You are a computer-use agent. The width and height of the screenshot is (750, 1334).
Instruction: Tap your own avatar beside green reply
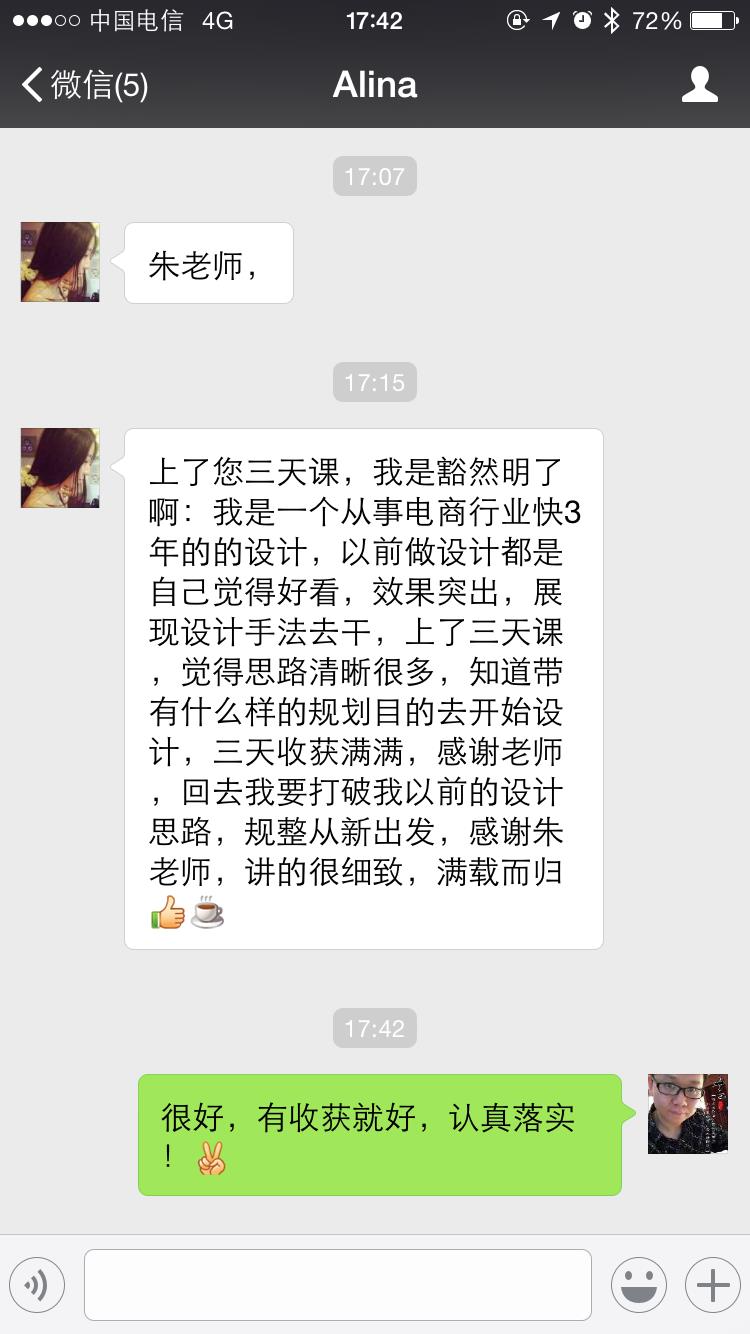pos(687,1114)
